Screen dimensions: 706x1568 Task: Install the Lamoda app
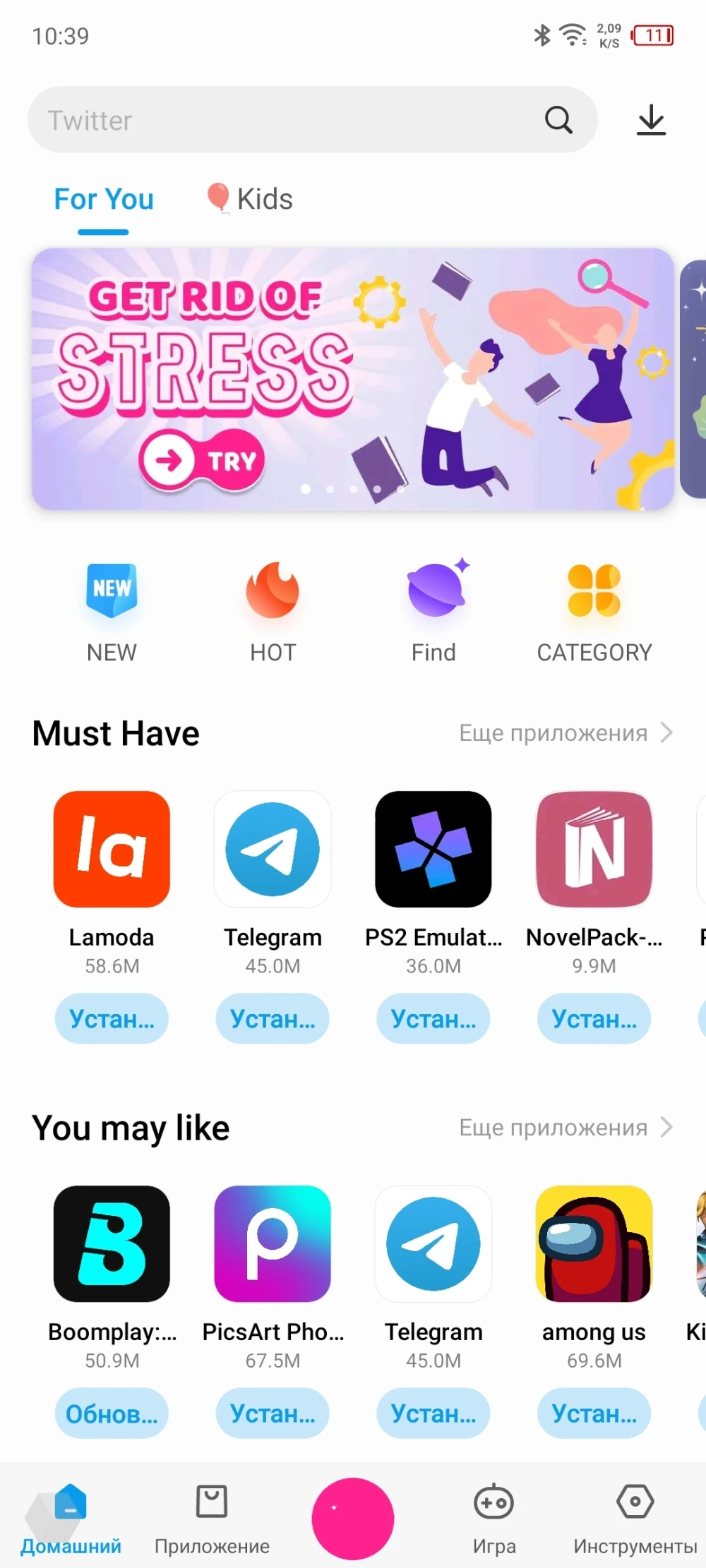tap(112, 1018)
